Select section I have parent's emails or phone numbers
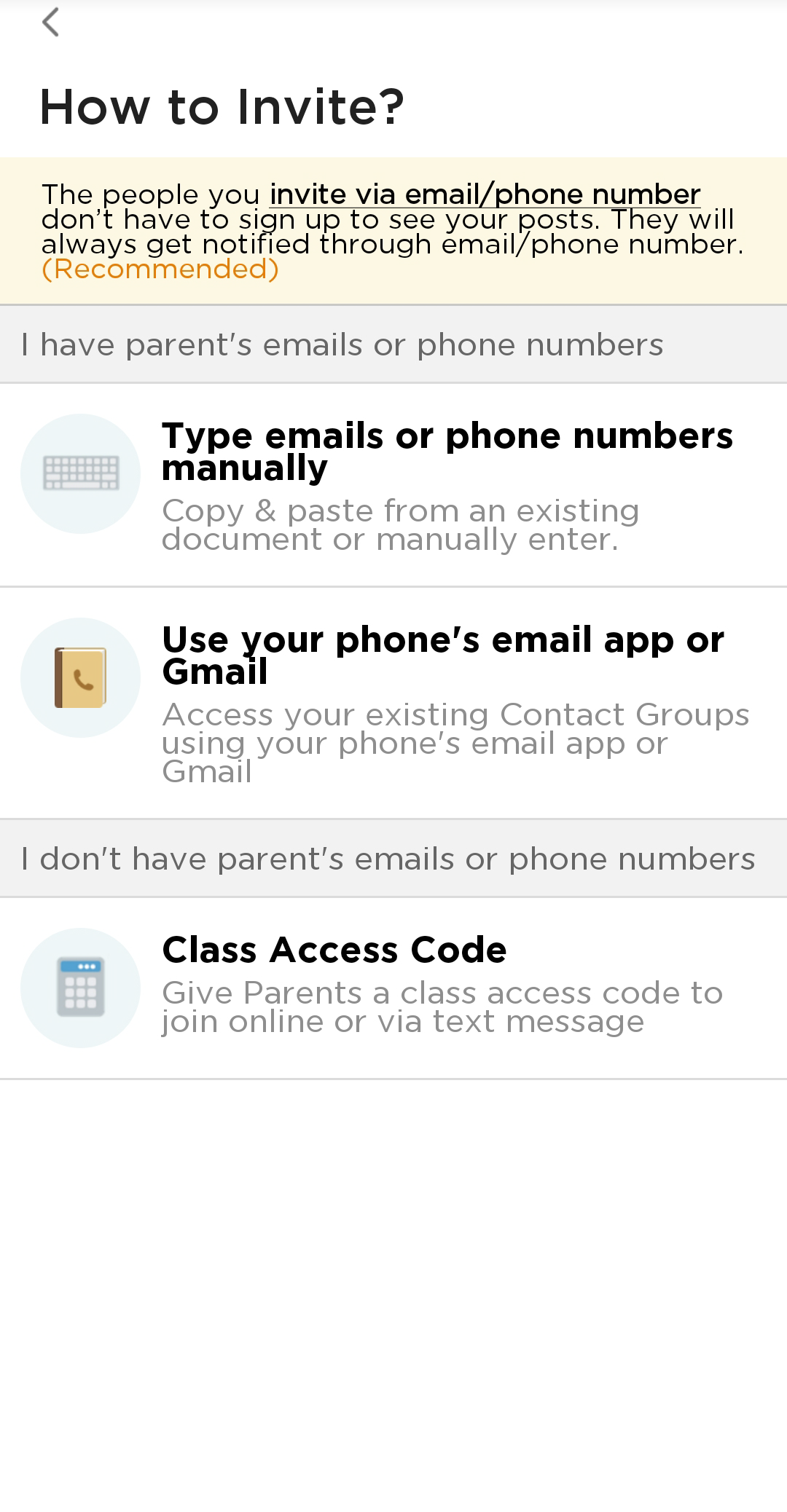787x1512 pixels. pyautogui.click(x=342, y=344)
